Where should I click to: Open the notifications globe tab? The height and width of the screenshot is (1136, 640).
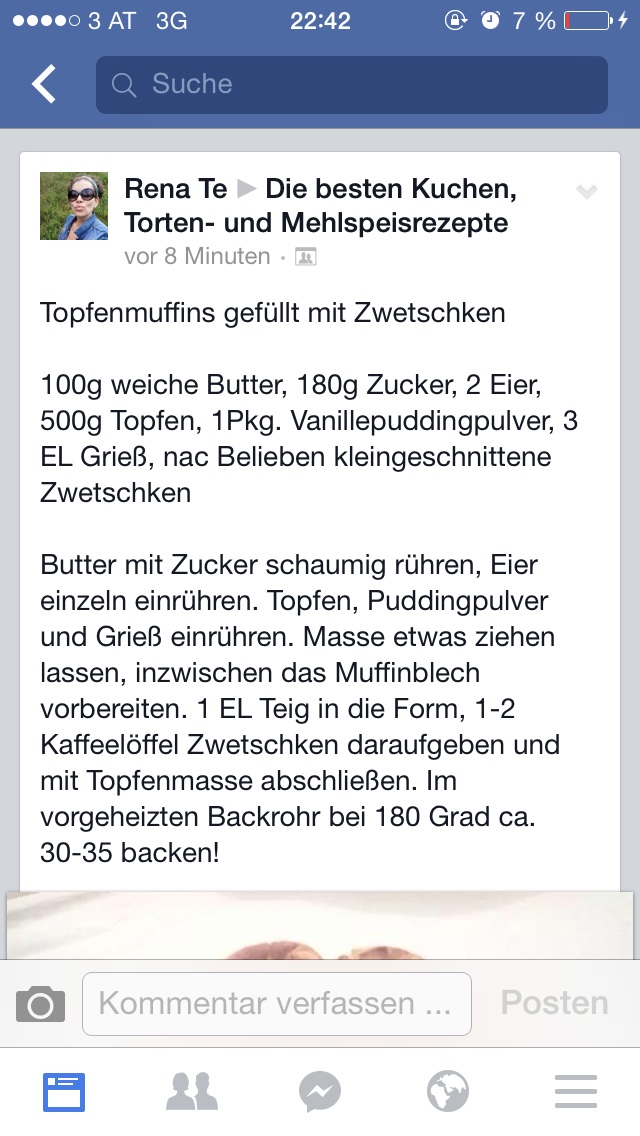point(448,1092)
